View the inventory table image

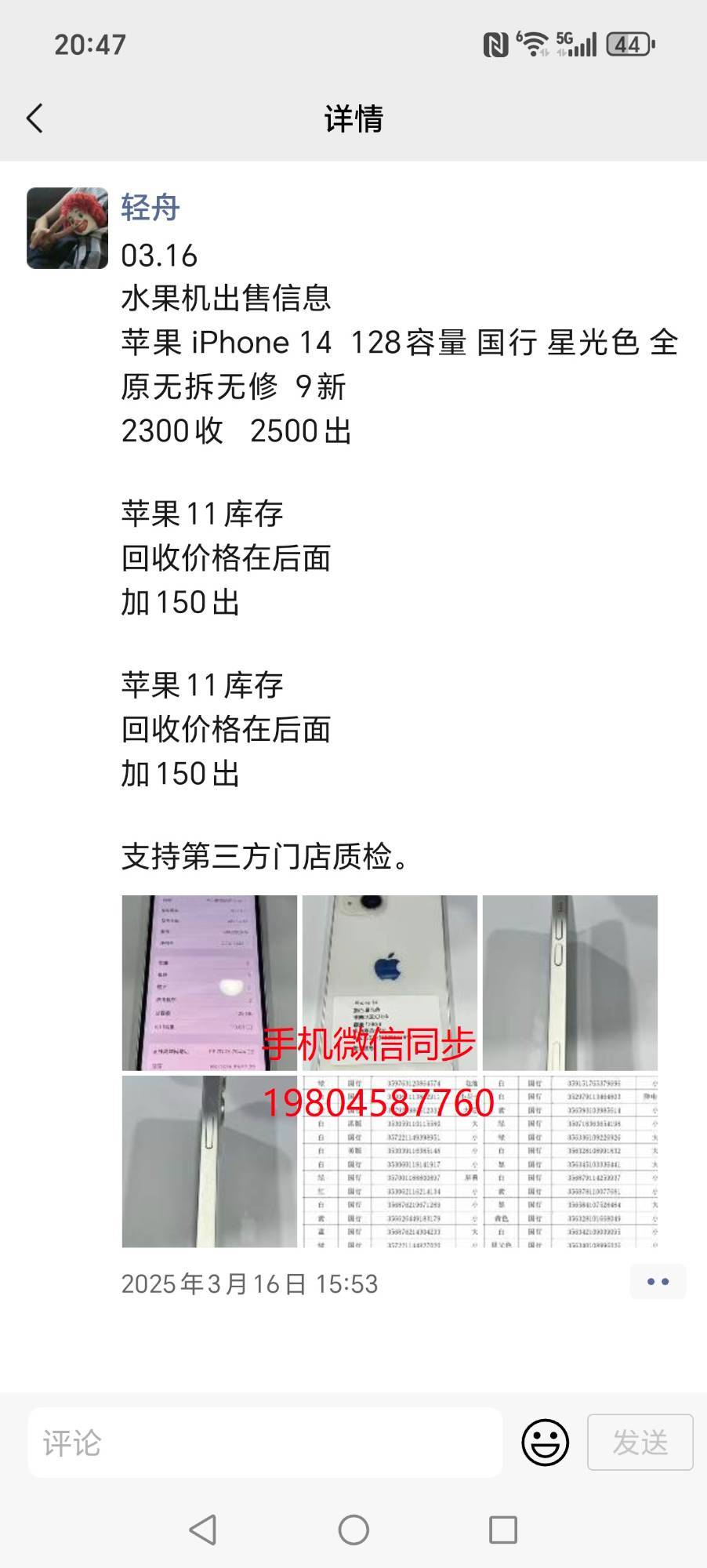(x=480, y=1161)
